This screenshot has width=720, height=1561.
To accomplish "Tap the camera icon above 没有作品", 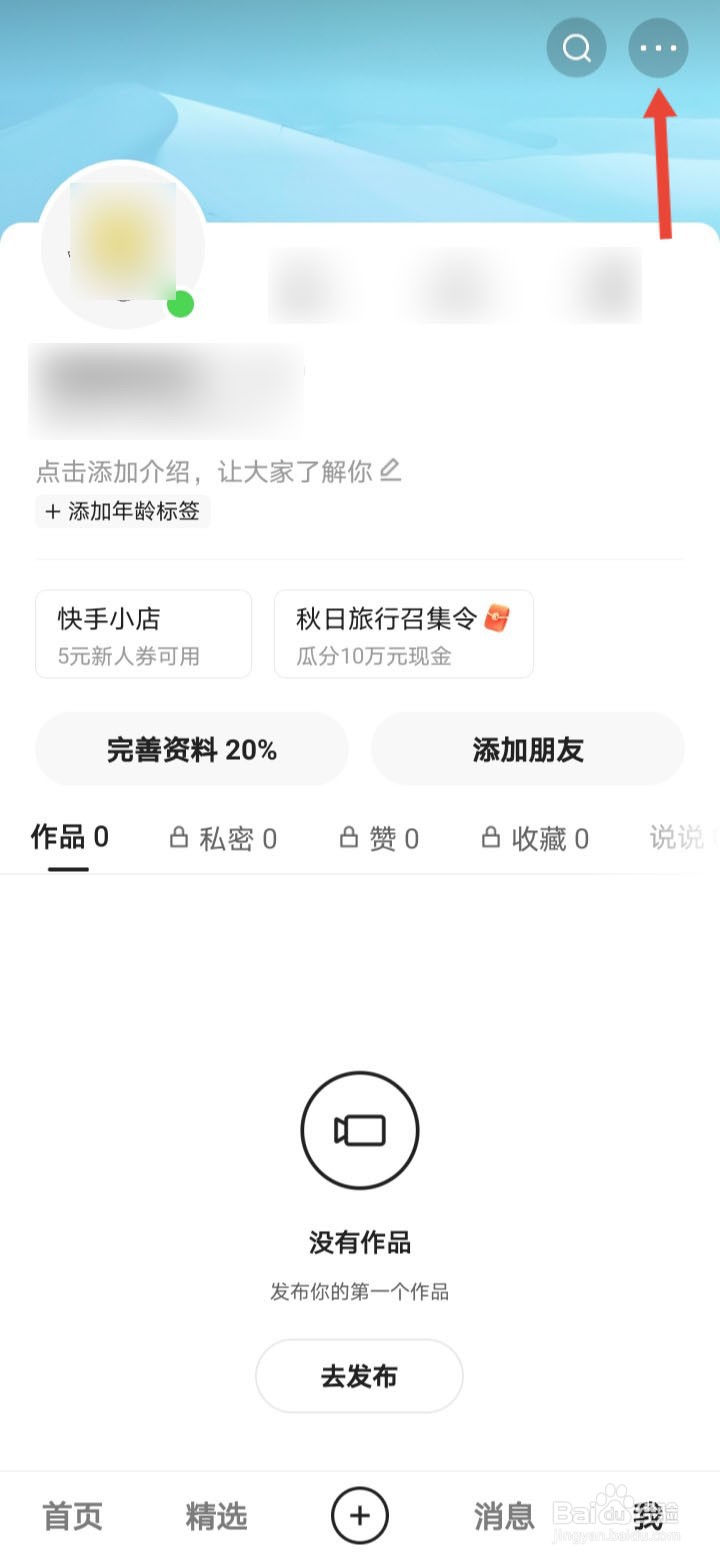I will coord(359,1129).
